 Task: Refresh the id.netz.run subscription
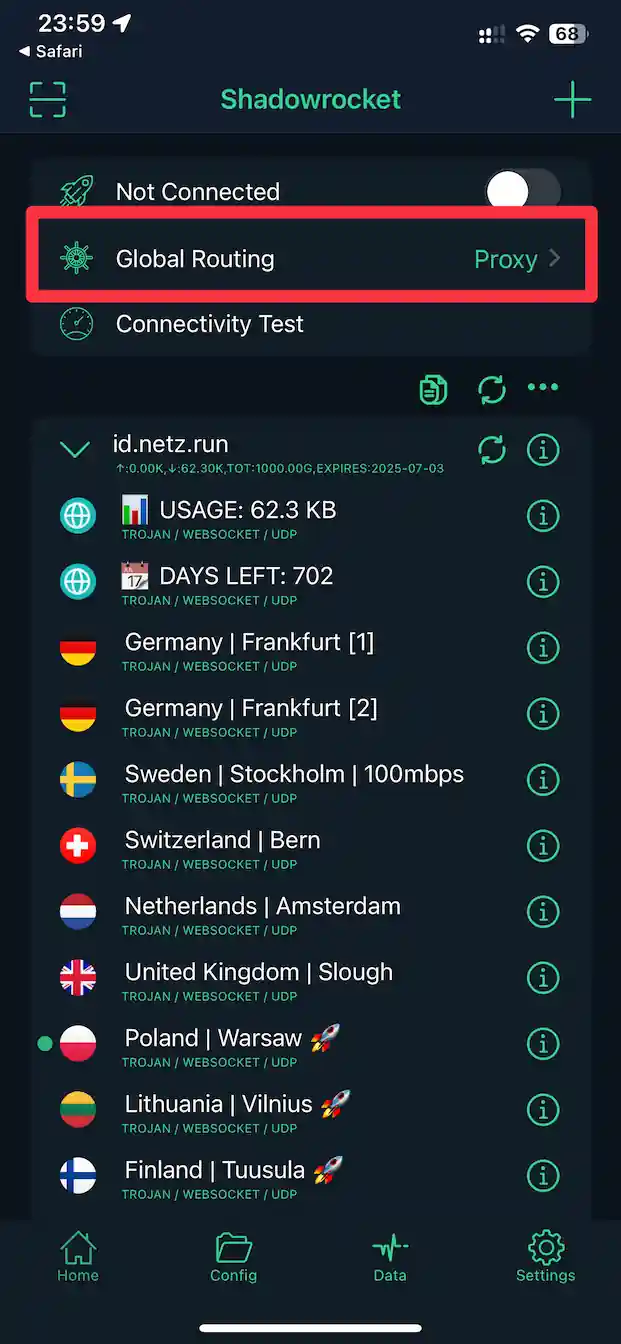click(x=492, y=450)
